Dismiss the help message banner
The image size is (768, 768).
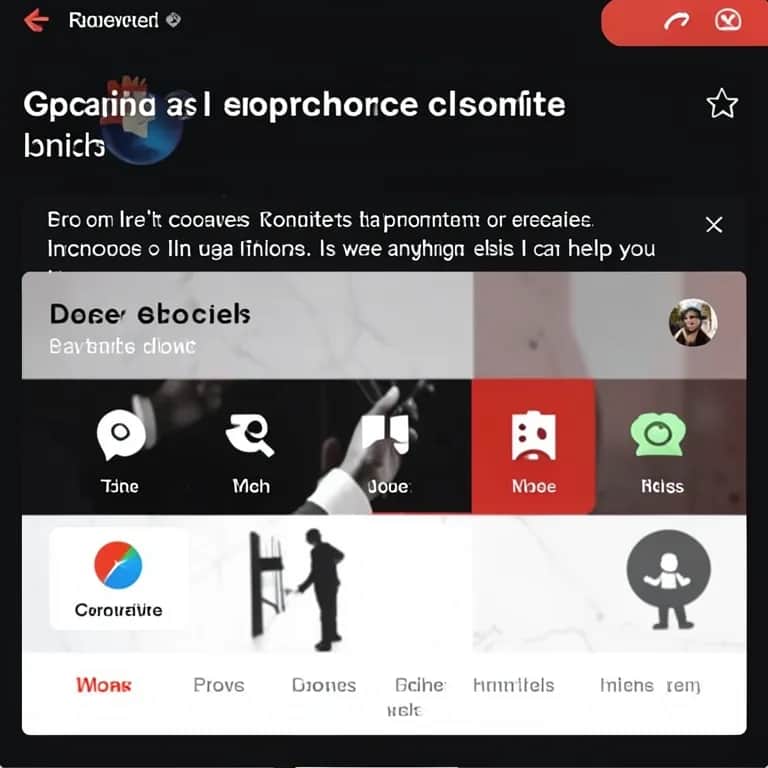point(714,225)
